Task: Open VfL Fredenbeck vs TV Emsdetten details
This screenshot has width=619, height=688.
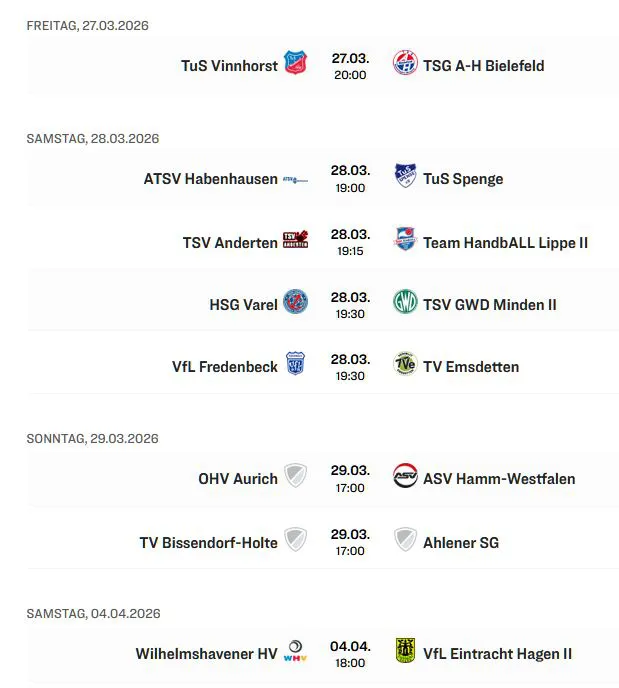Action: point(349,367)
